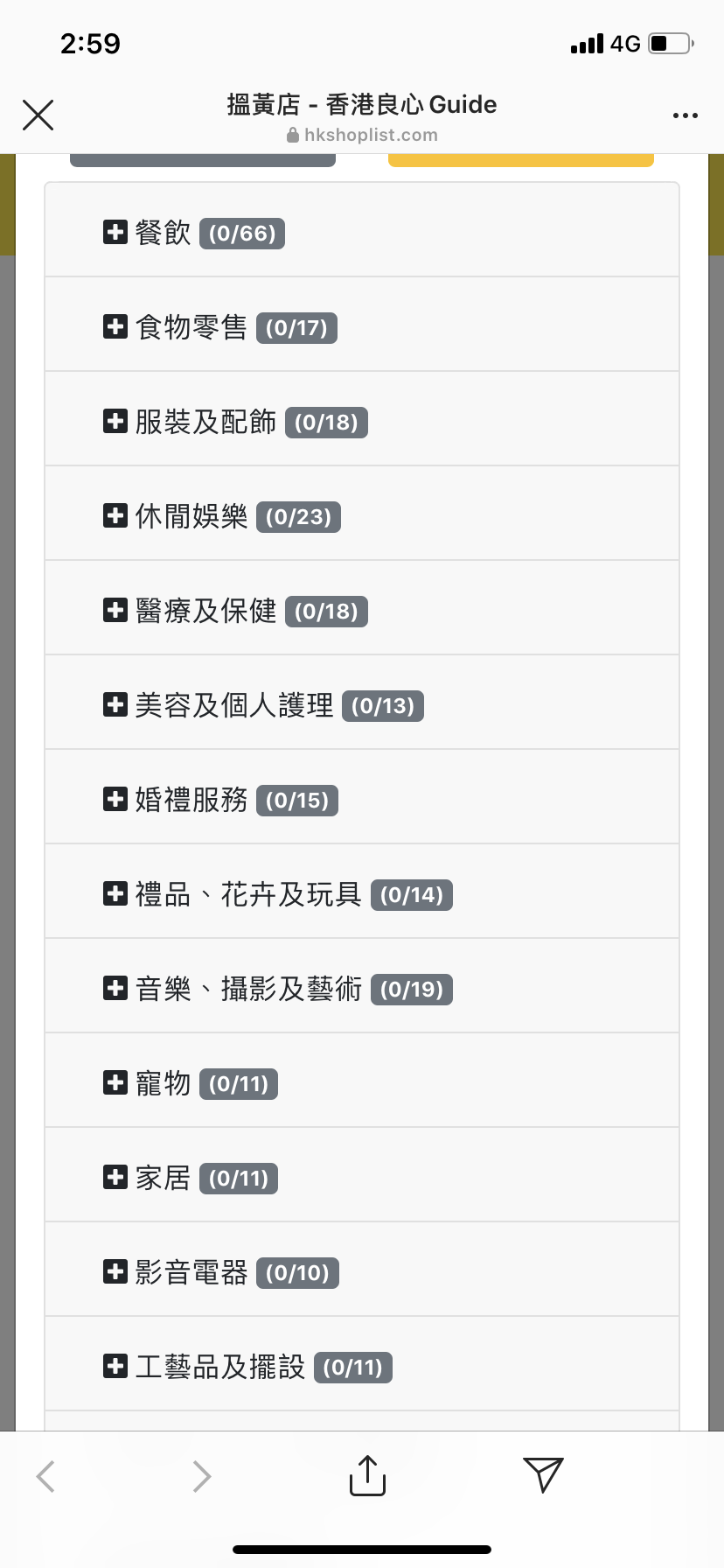Expand the 家居 category
Screen dimensions: 724x1568
click(x=362, y=1175)
